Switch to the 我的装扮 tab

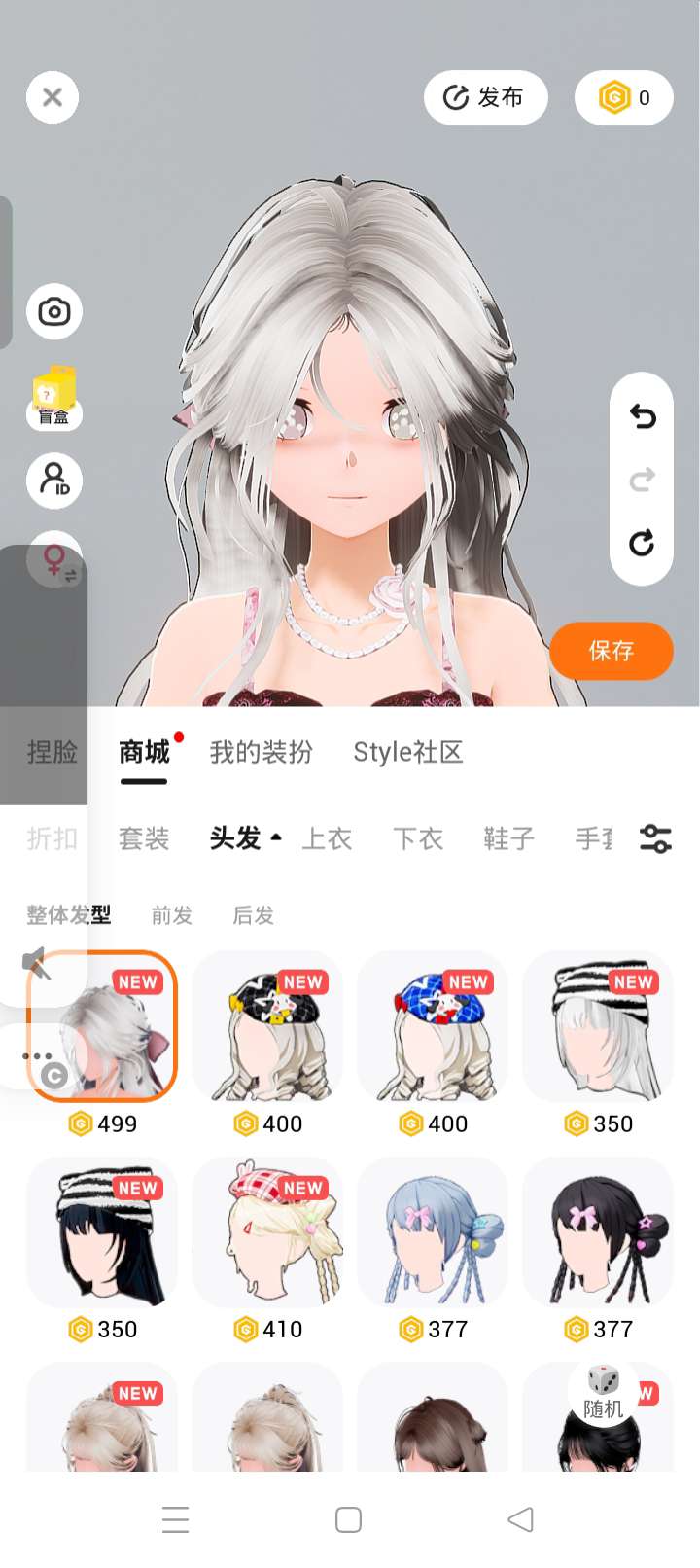[261, 752]
